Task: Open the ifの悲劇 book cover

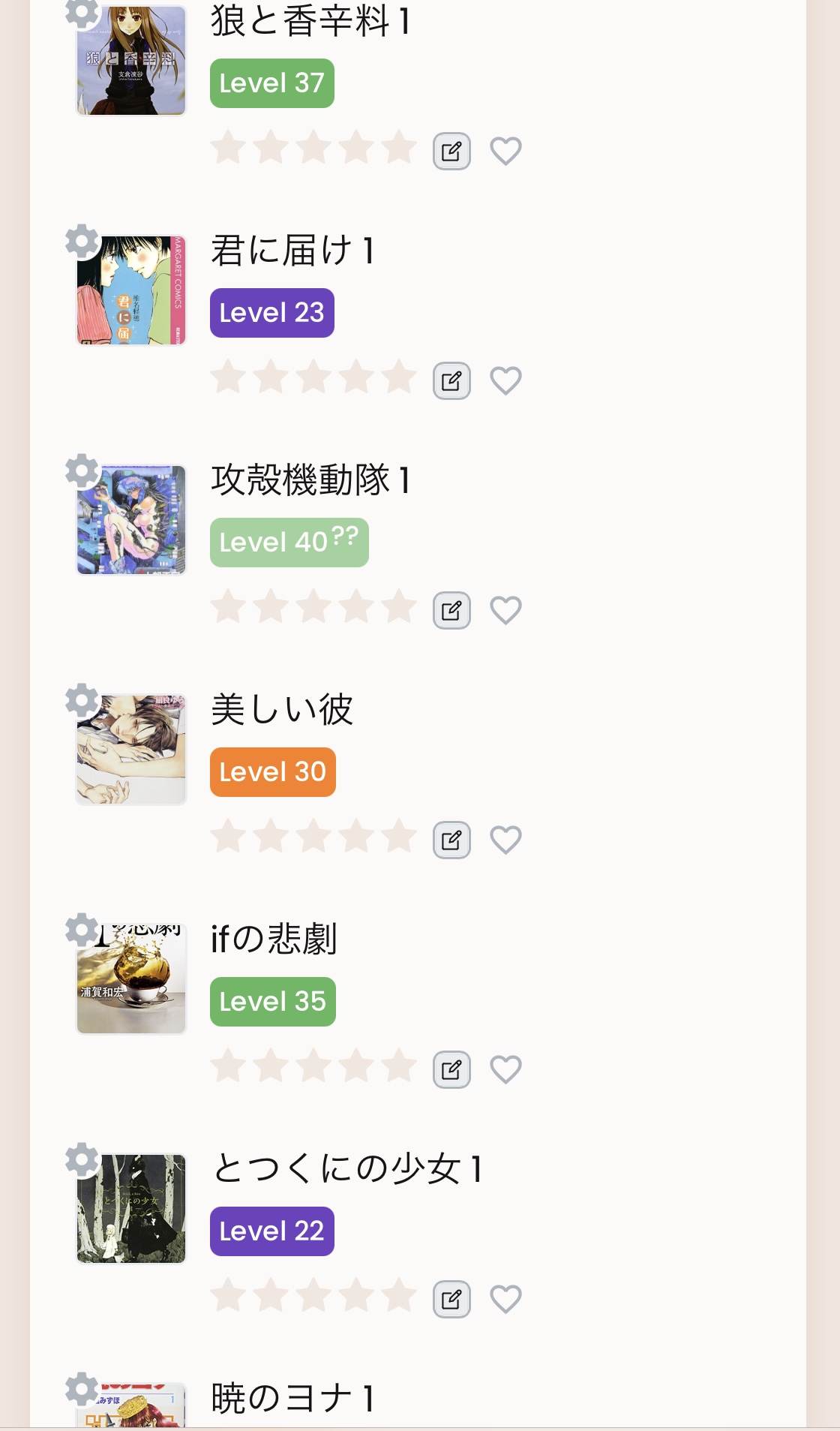Action: point(131,979)
